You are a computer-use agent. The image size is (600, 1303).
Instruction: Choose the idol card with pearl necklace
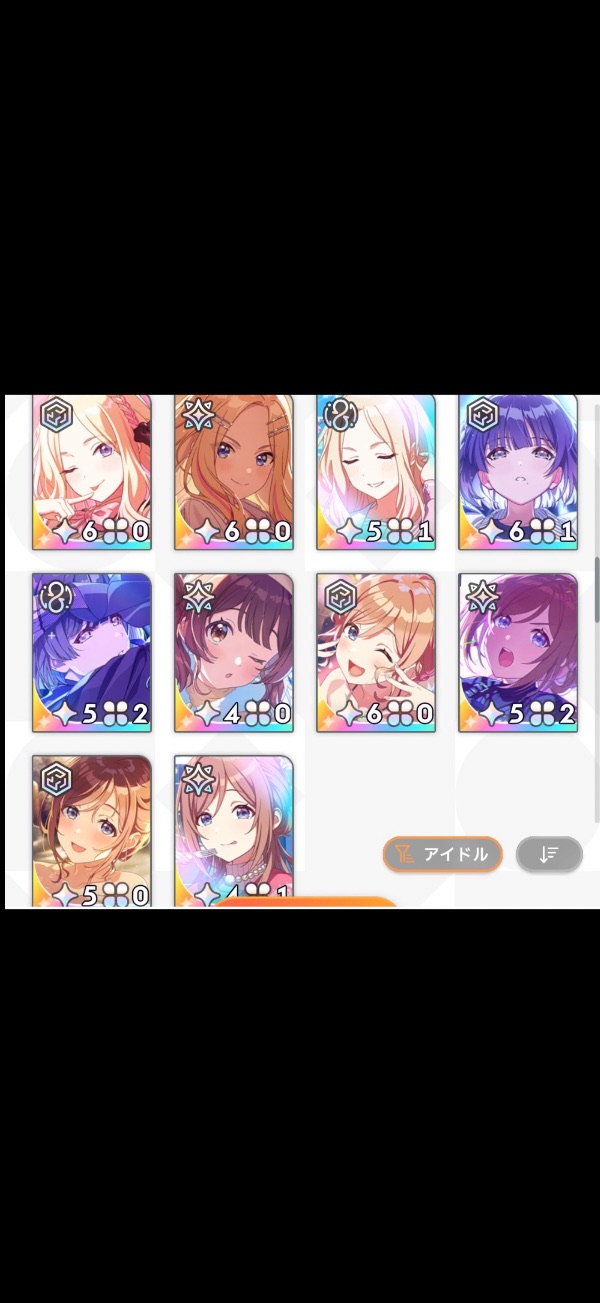point(234,830)
